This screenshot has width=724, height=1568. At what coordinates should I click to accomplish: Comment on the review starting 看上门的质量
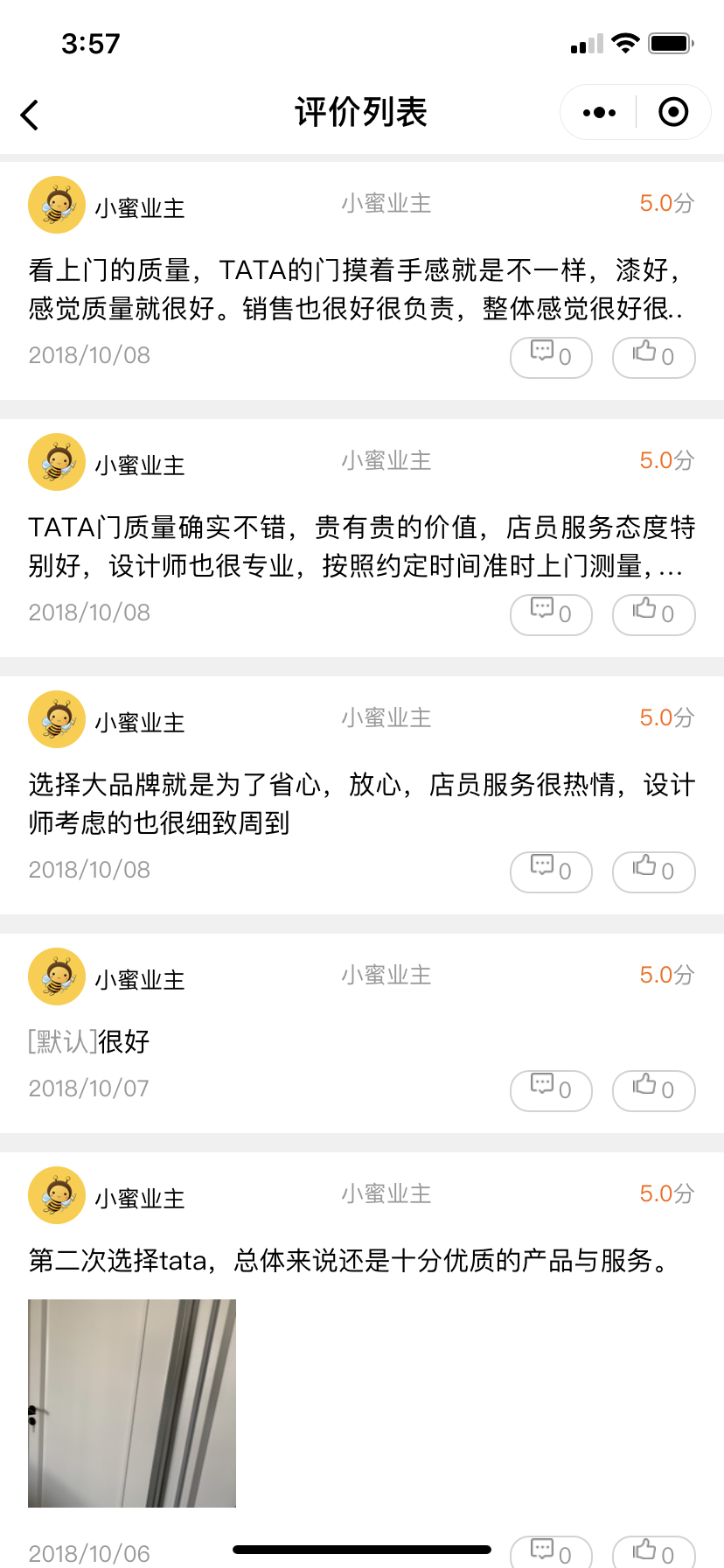click(551, 357)
